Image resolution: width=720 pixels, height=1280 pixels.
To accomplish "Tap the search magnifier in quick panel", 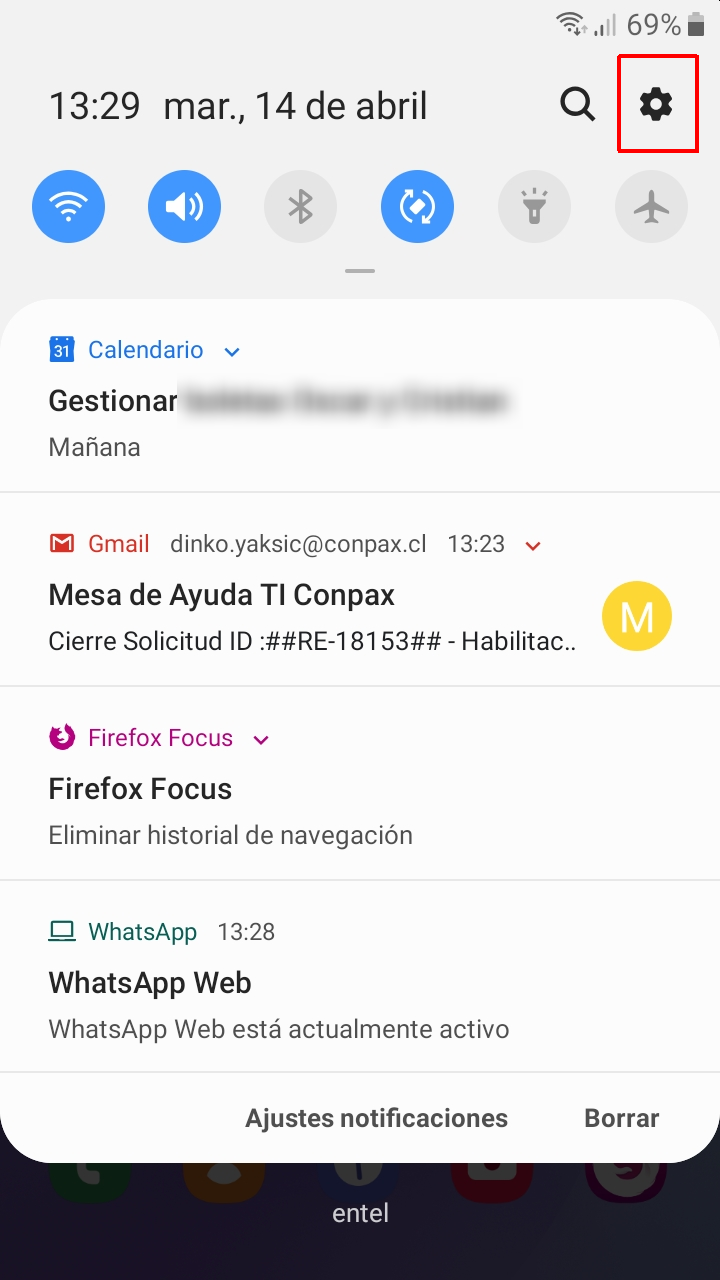I will [x=577, y=104].
